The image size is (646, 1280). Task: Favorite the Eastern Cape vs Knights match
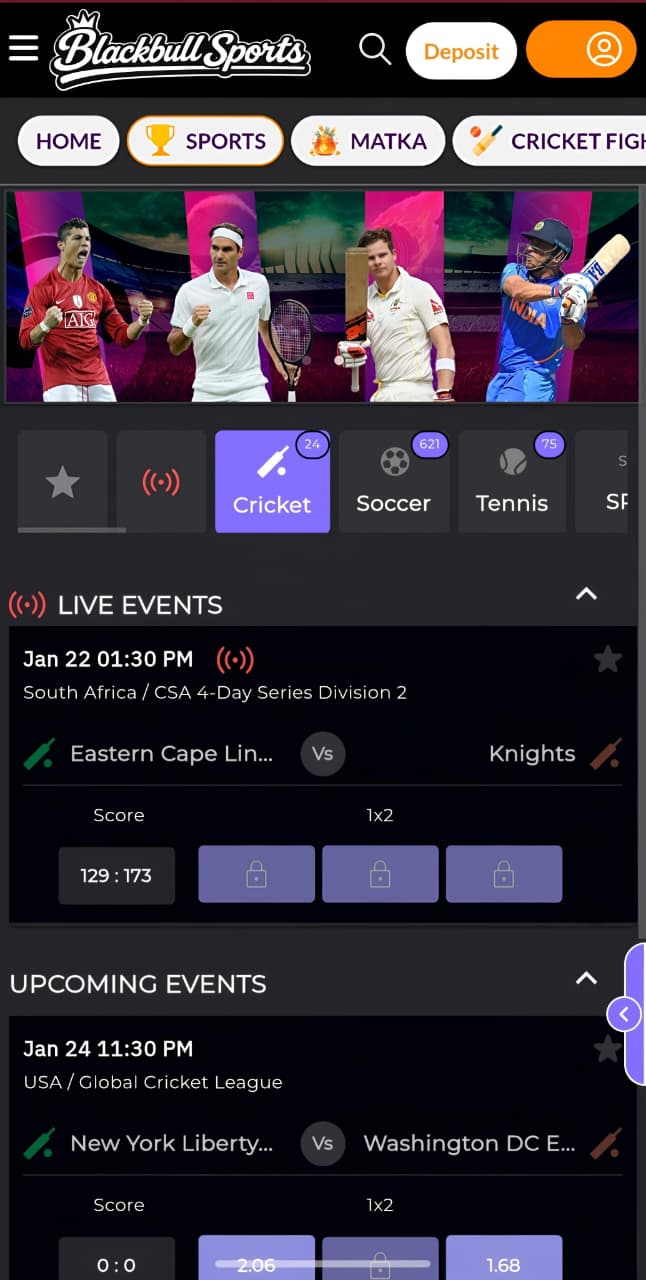point(607,659)
